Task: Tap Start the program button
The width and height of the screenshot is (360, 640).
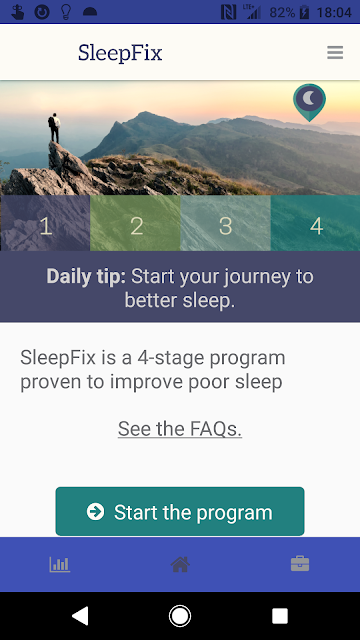Action: (180, 511)
